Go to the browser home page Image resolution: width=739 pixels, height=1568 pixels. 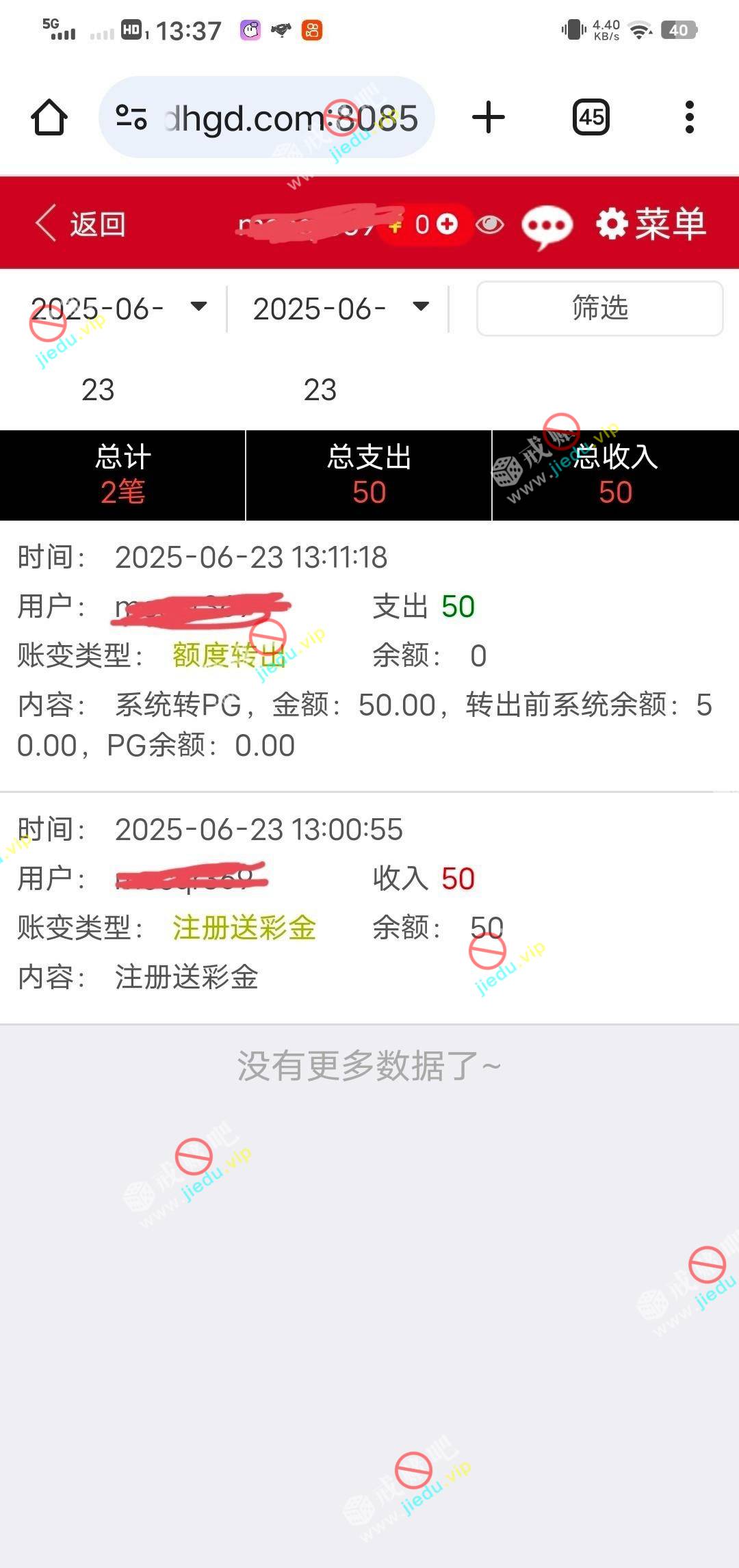coord(49,117)
